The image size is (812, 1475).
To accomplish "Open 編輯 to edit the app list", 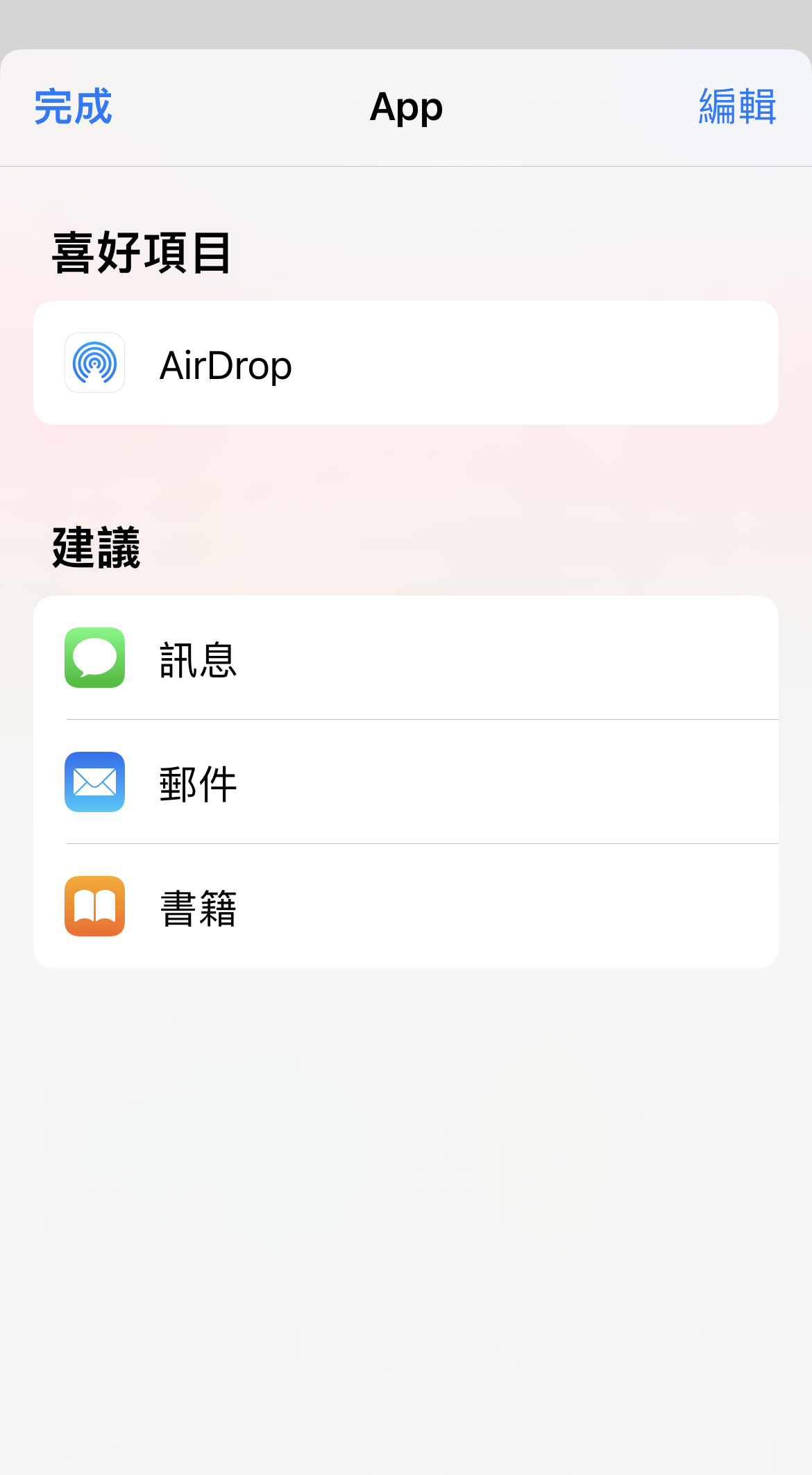I will [x=737, y=108].
